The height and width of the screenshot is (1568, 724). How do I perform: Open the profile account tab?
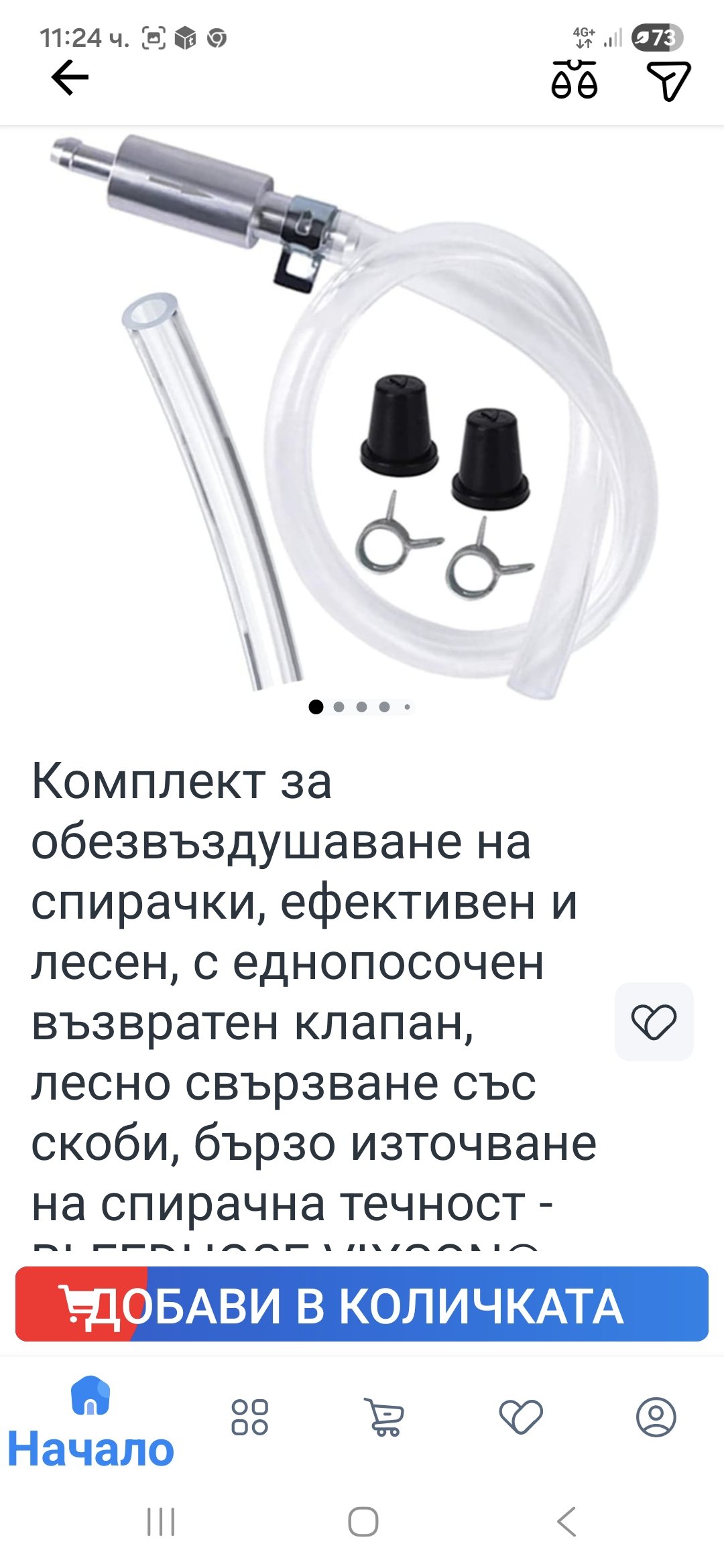[x=656, y=1417]
